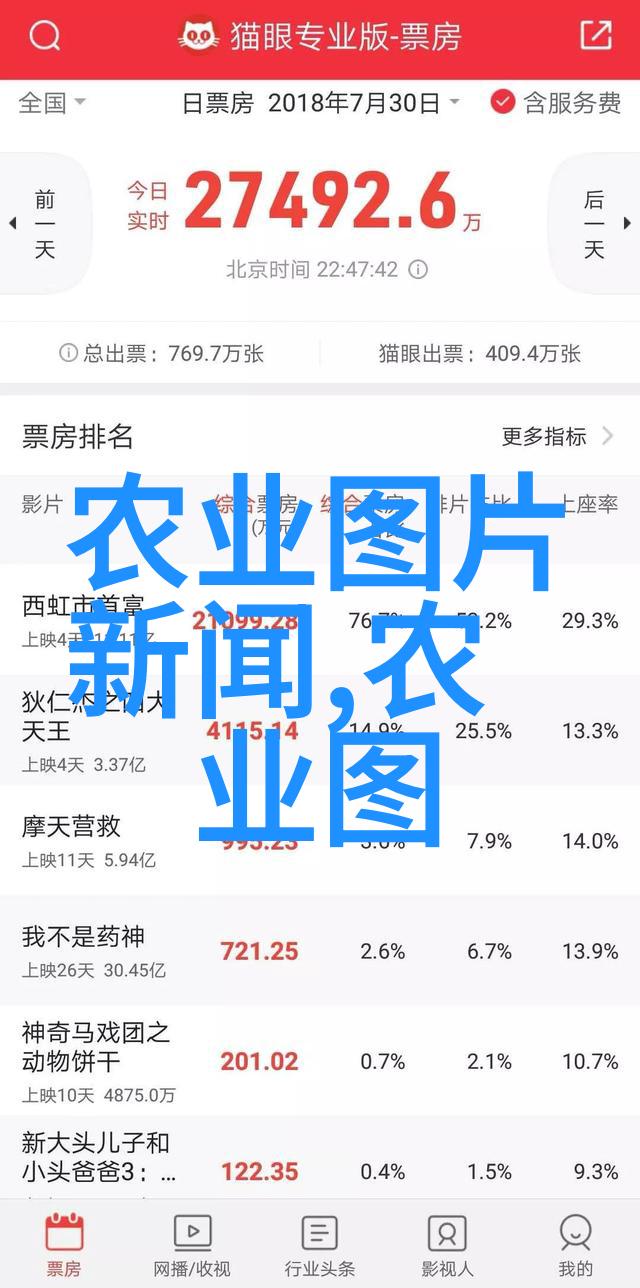Screen dimensions: 640x1288
Task: Switch to the 影视人 tab
Action: click(448, 1245)
